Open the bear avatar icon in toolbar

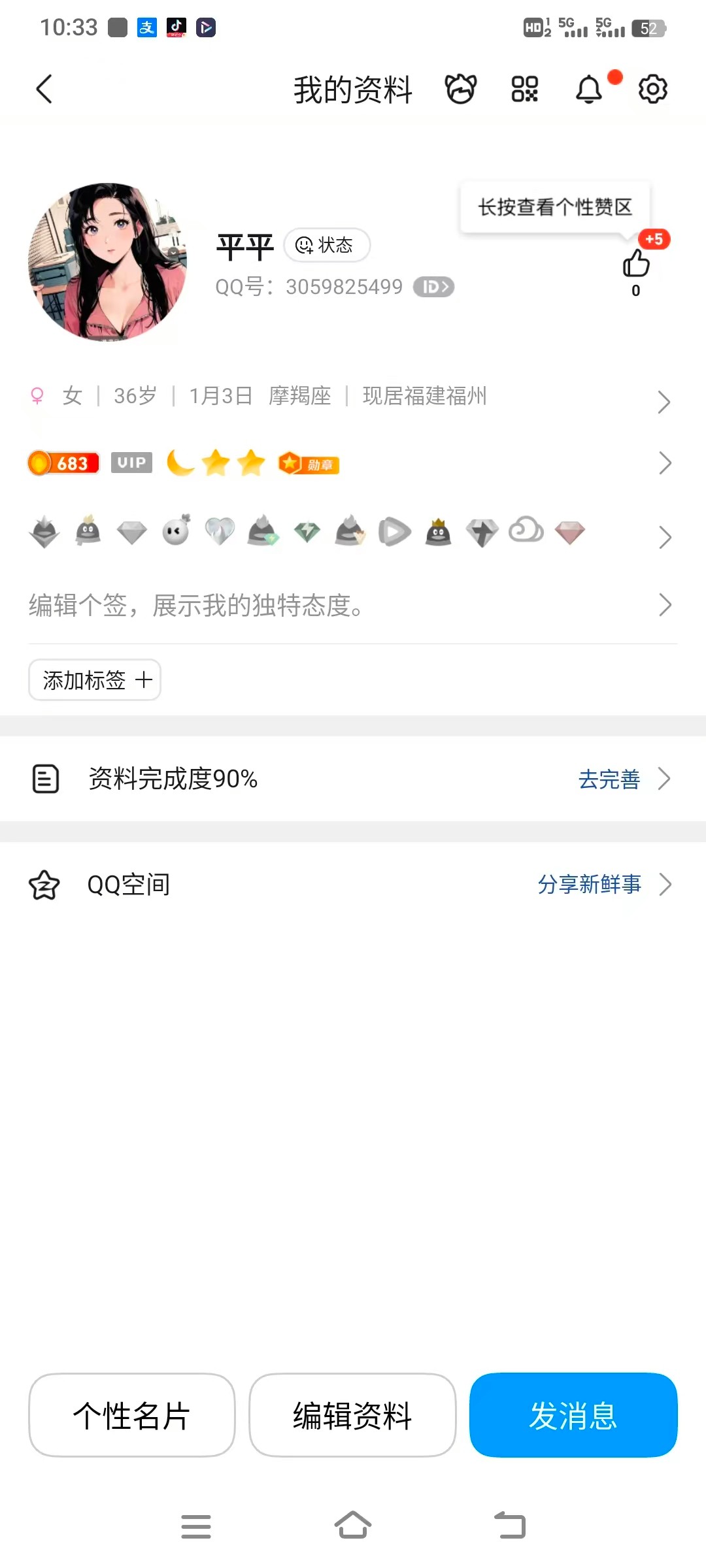(461, 90)
